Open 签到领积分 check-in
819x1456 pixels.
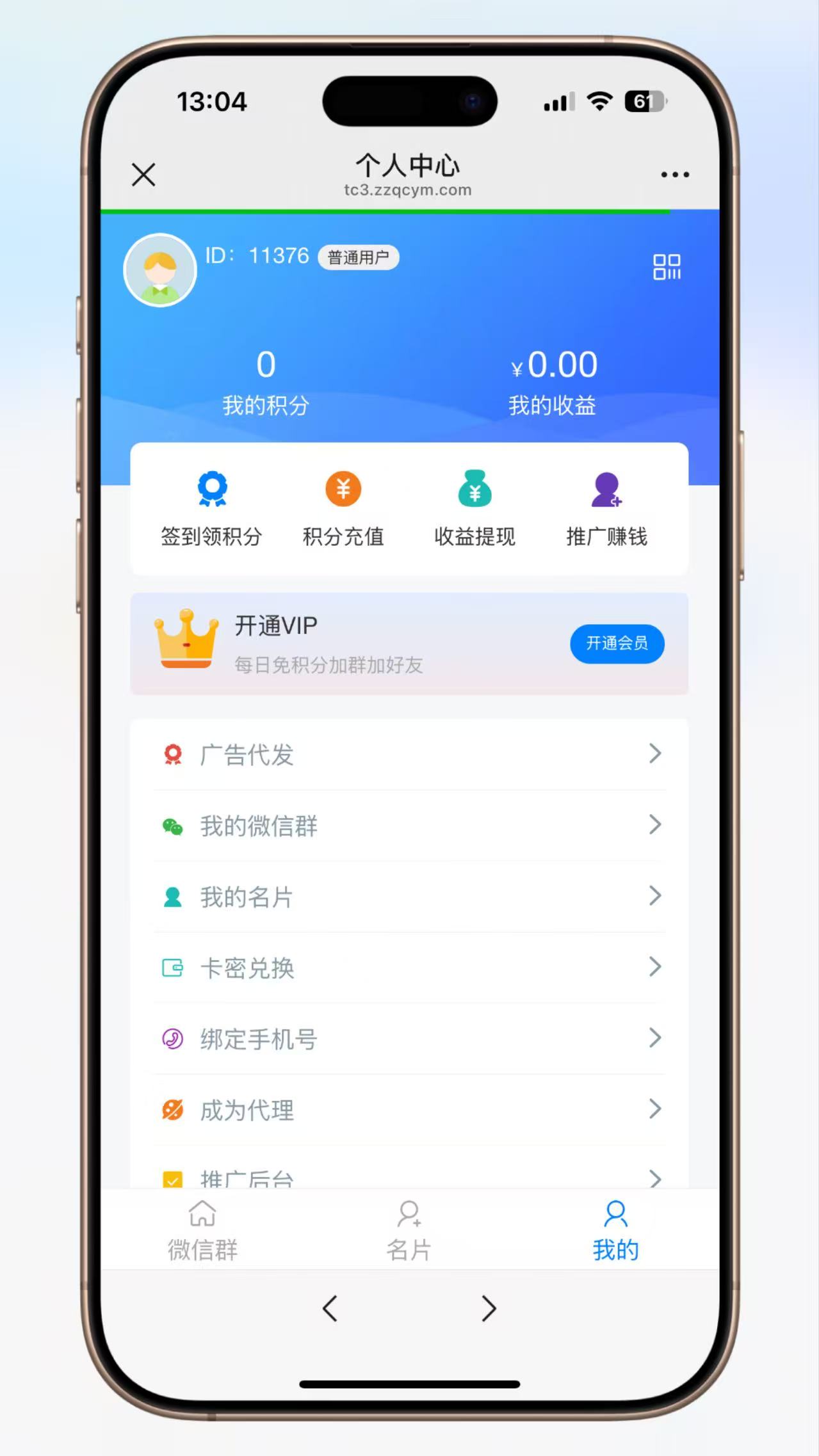(x=212, y=509)
